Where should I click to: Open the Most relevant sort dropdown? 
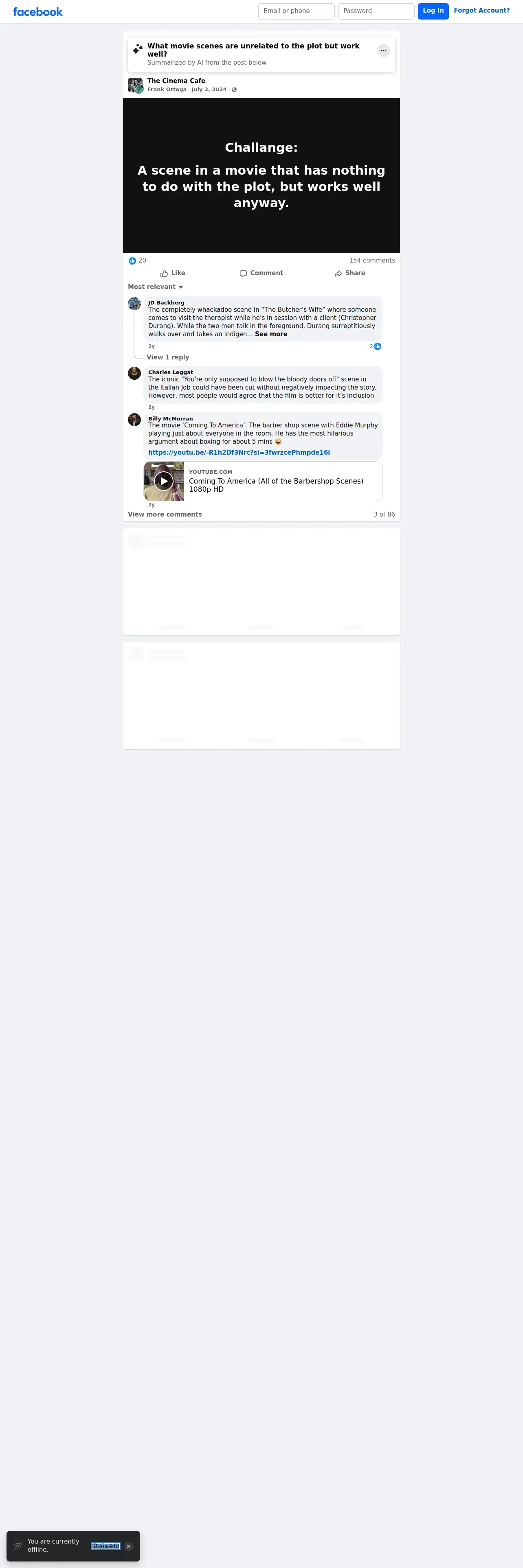tap(155, 287)
